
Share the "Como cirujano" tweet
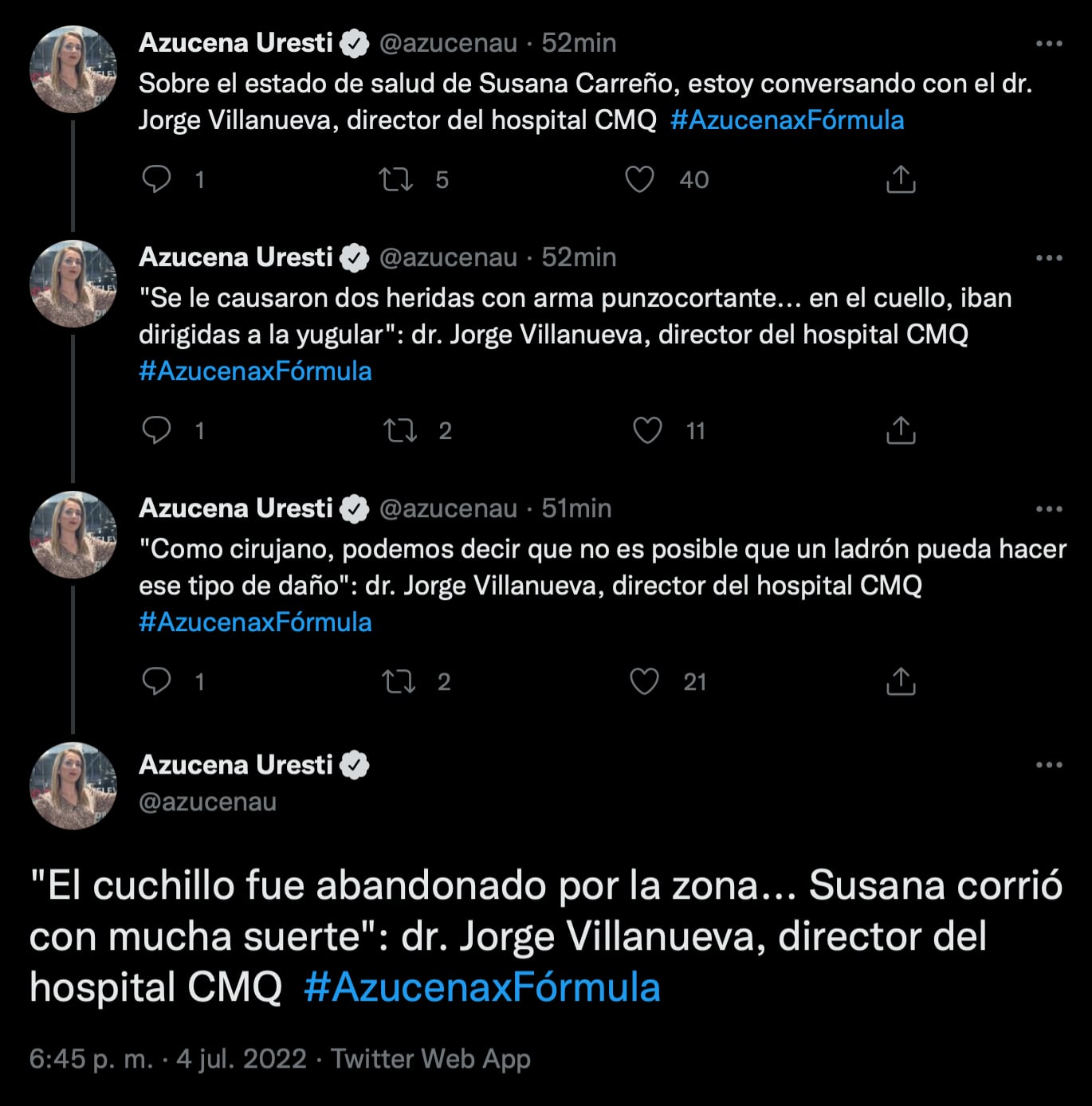[x=901, y=681]
